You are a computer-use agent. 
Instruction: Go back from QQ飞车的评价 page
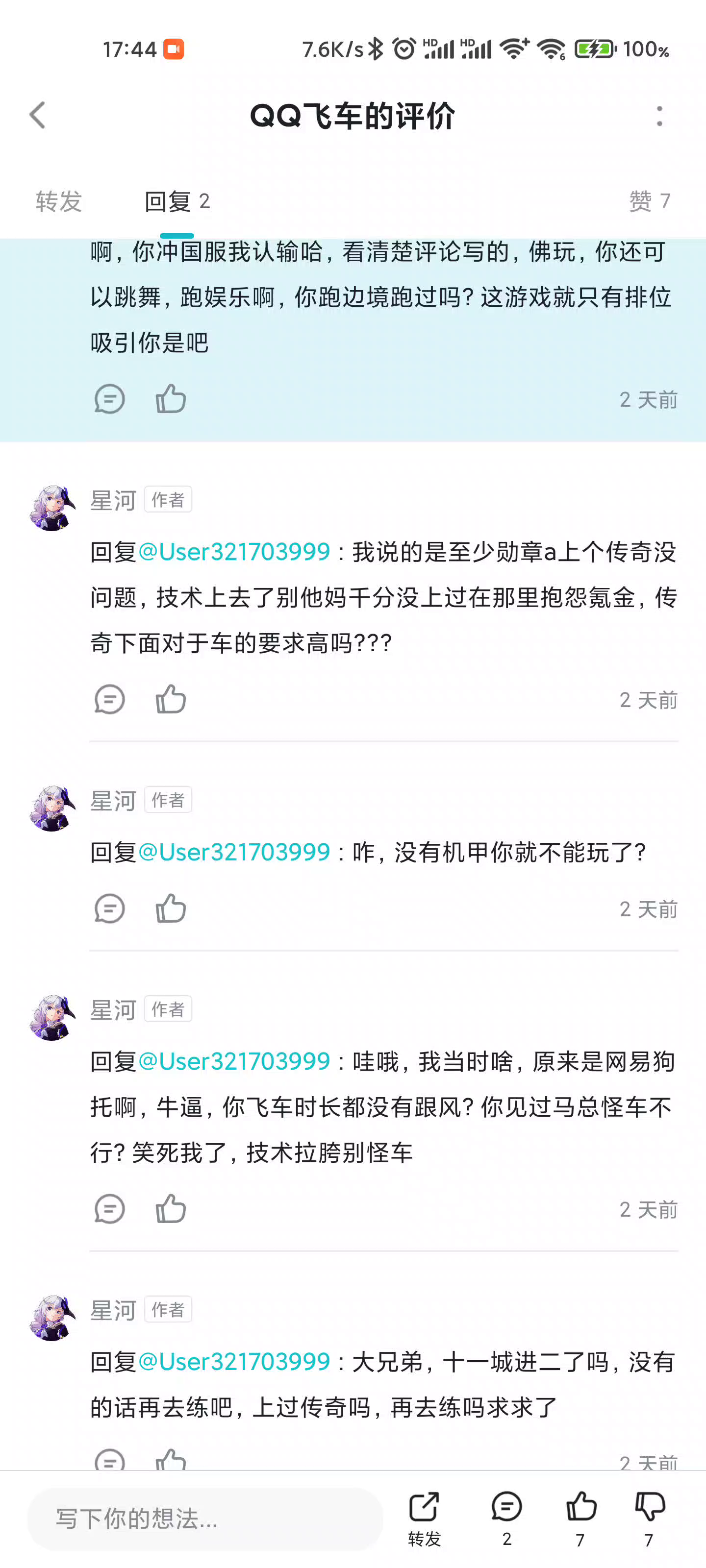point(38,115)
